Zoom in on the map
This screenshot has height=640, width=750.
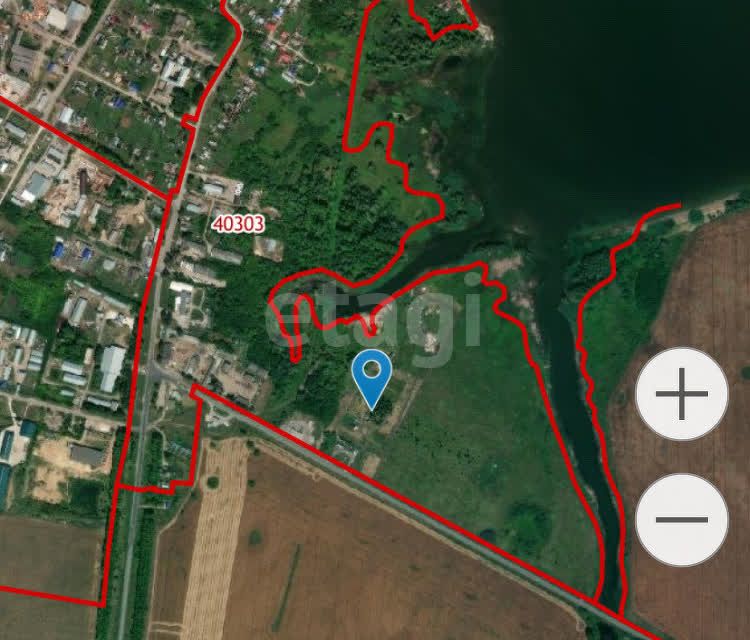click(x=682, y=394)
